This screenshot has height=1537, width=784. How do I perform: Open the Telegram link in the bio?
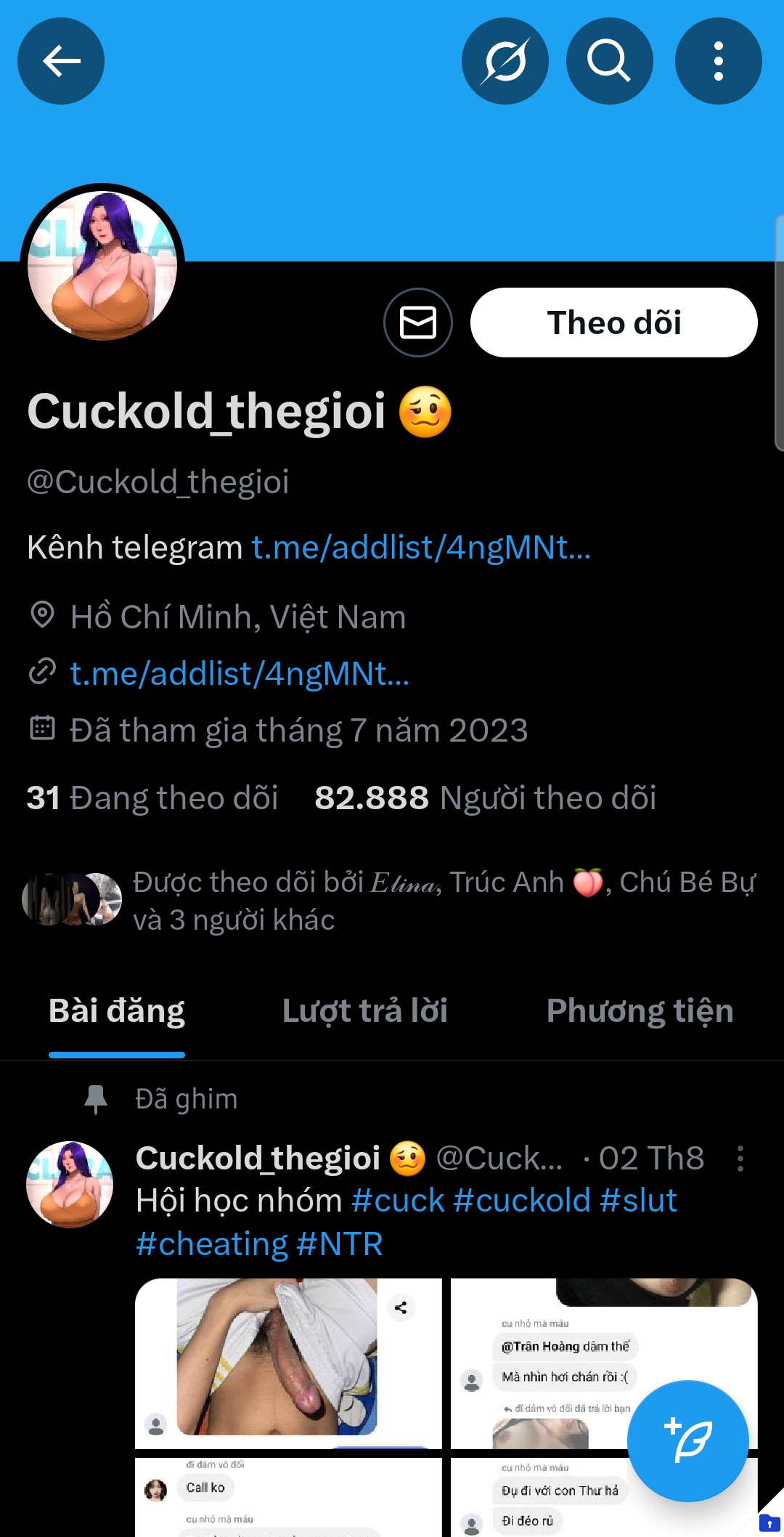421,548
